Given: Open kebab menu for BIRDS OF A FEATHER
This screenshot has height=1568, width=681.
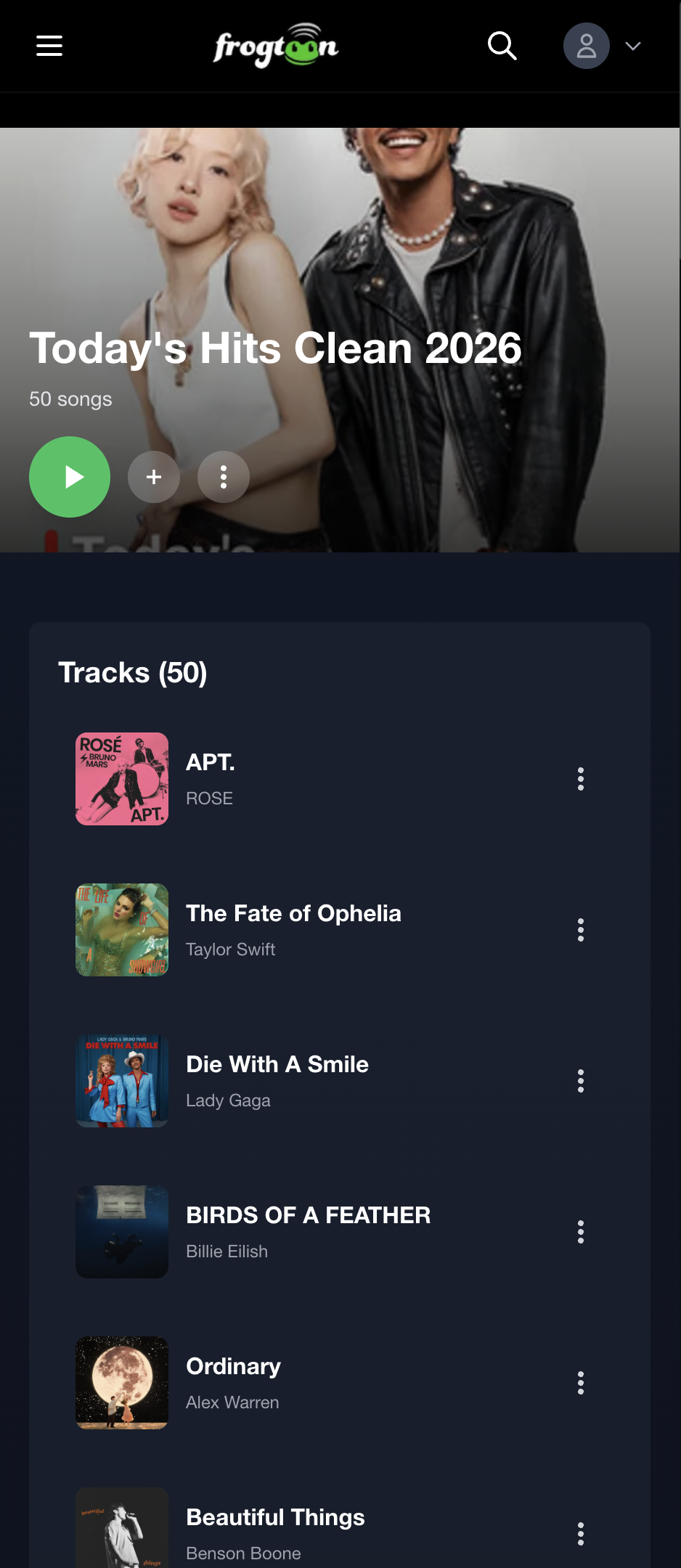Looking at the screenshot, I should (x=581, y=1231).
